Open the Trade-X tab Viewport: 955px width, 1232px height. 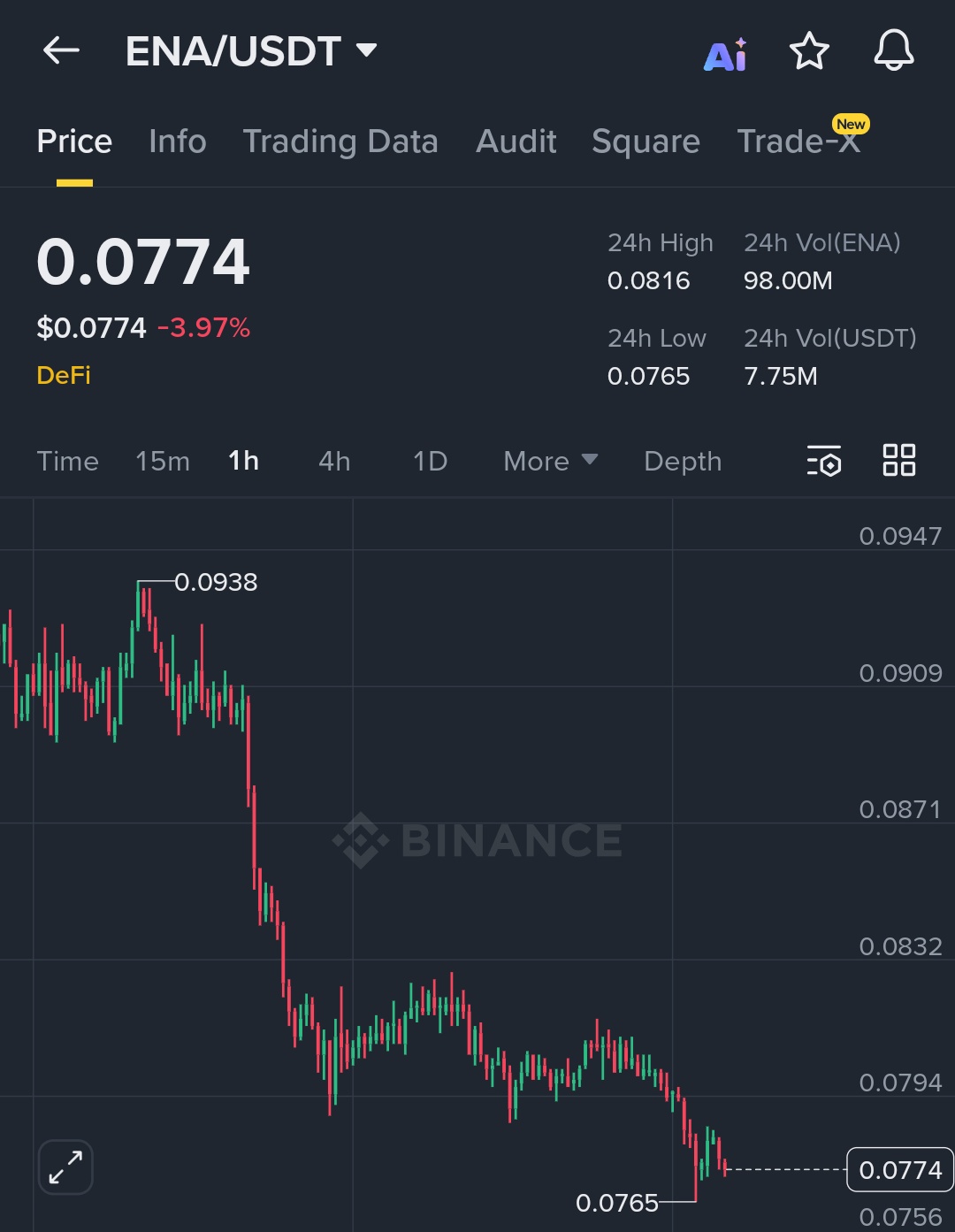(798, 142)
